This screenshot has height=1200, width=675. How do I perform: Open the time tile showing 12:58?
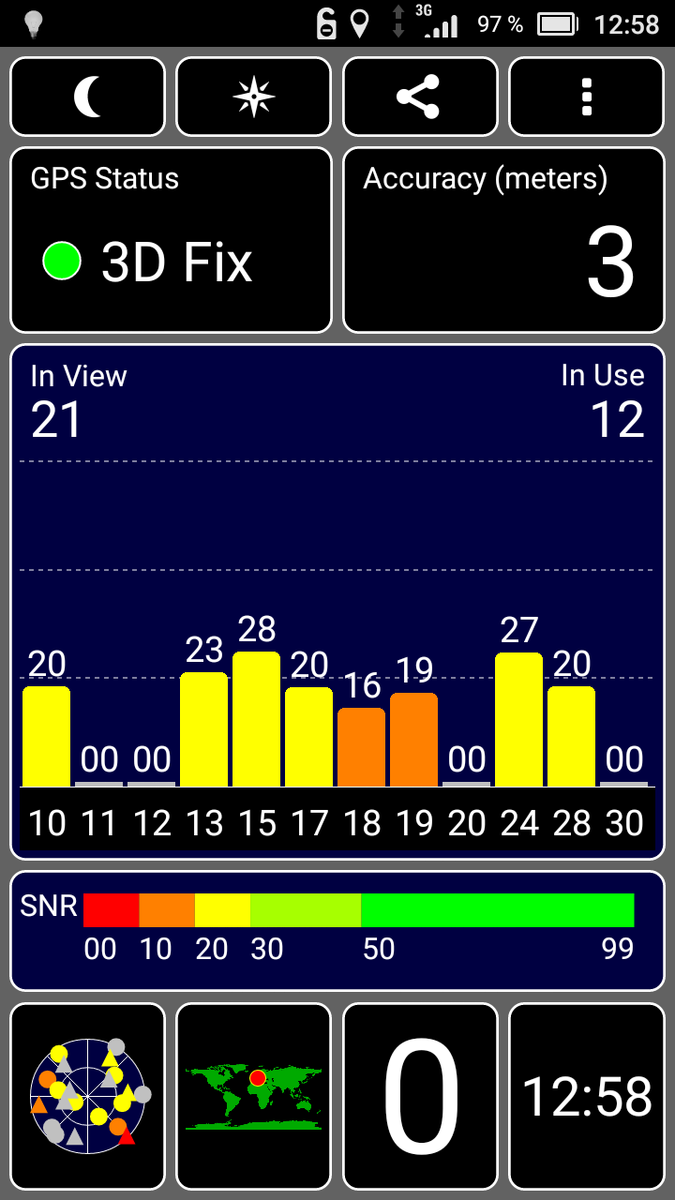point(586,1095)
